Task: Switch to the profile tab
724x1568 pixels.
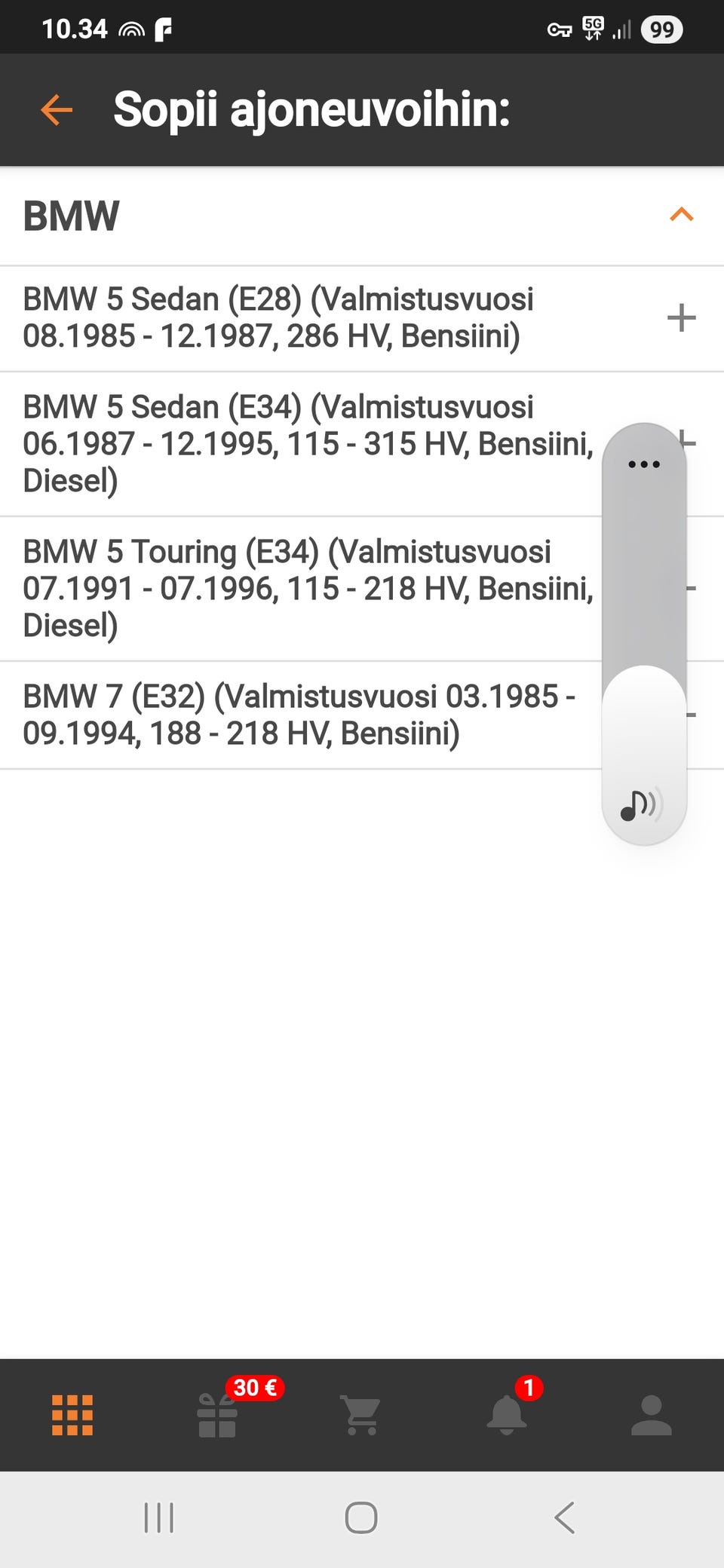Action: 652,1415
